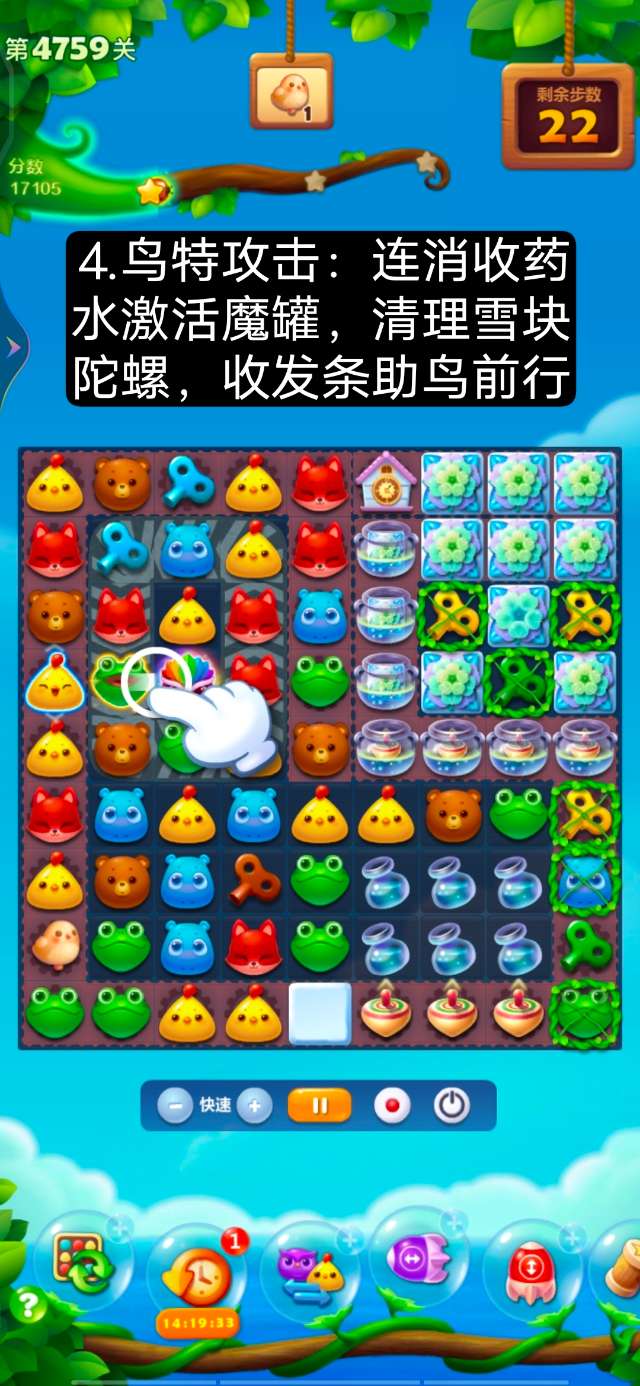This screenshot has height=1386, width=640.
Task: Tap the power button on the control bar
Action: pos(452,1106)
